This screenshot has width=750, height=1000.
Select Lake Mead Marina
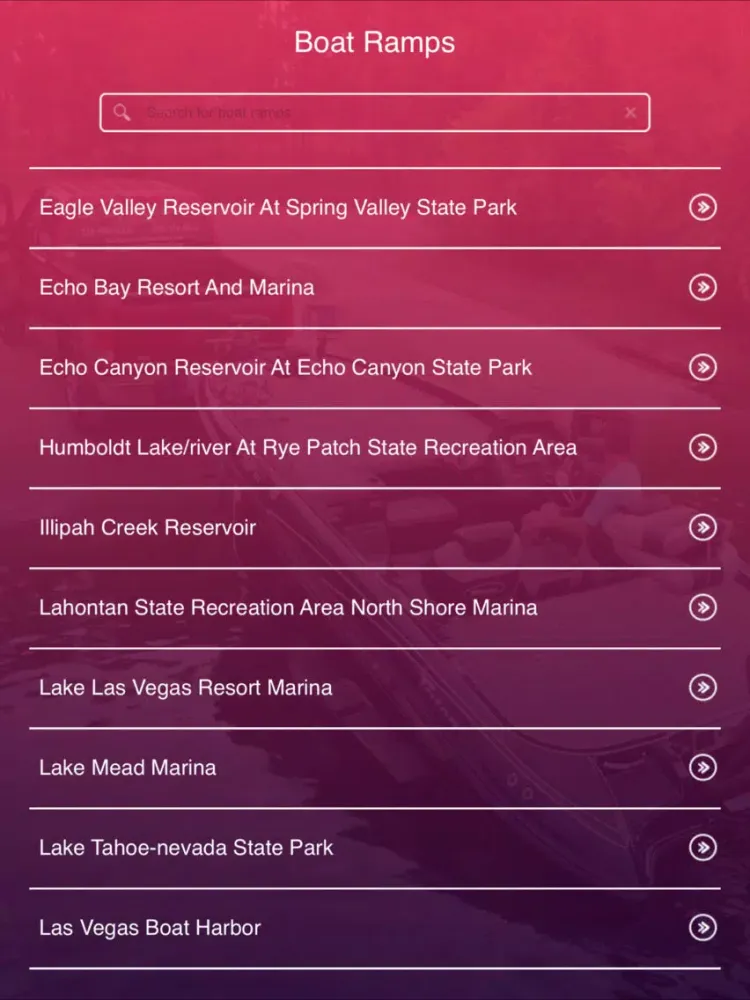pos(374,768)
